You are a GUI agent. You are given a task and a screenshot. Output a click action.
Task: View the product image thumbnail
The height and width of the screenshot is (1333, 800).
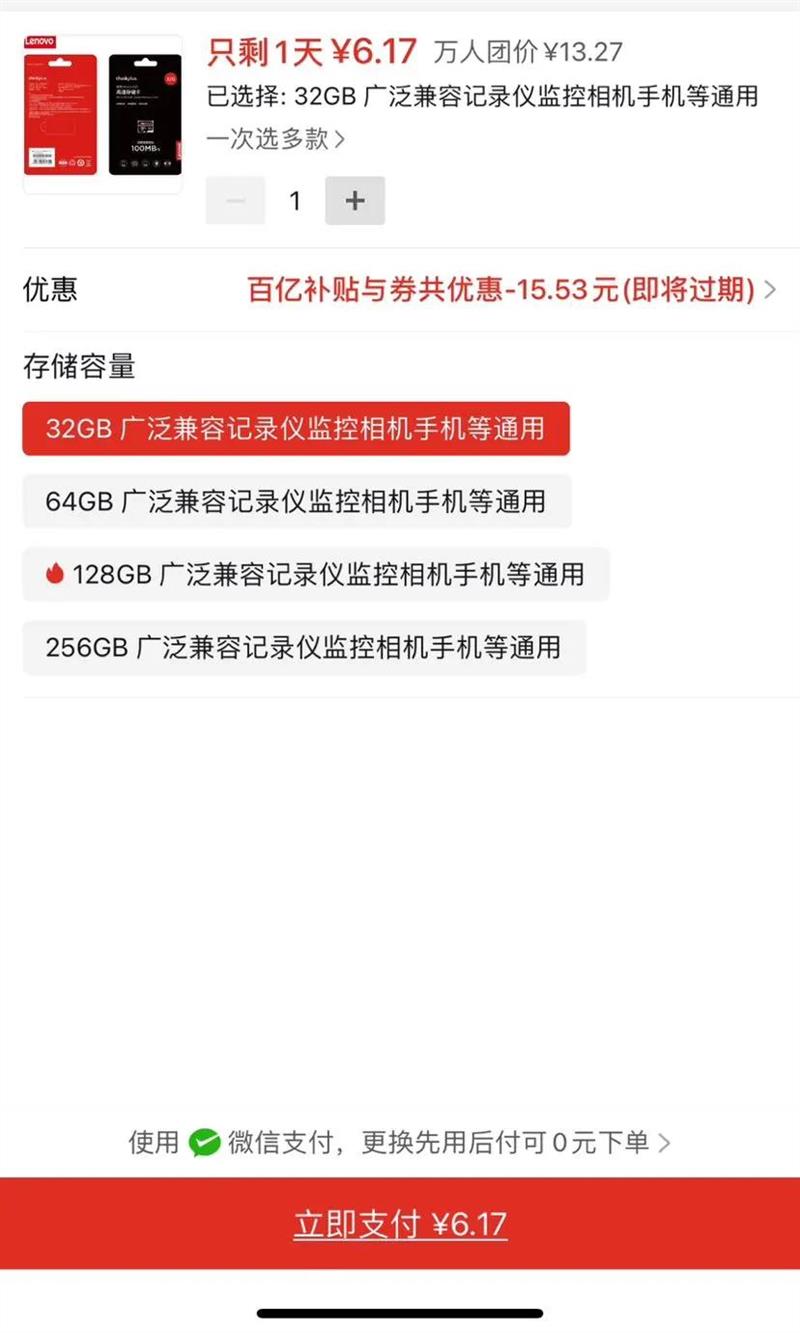click(x=103, y=113)
